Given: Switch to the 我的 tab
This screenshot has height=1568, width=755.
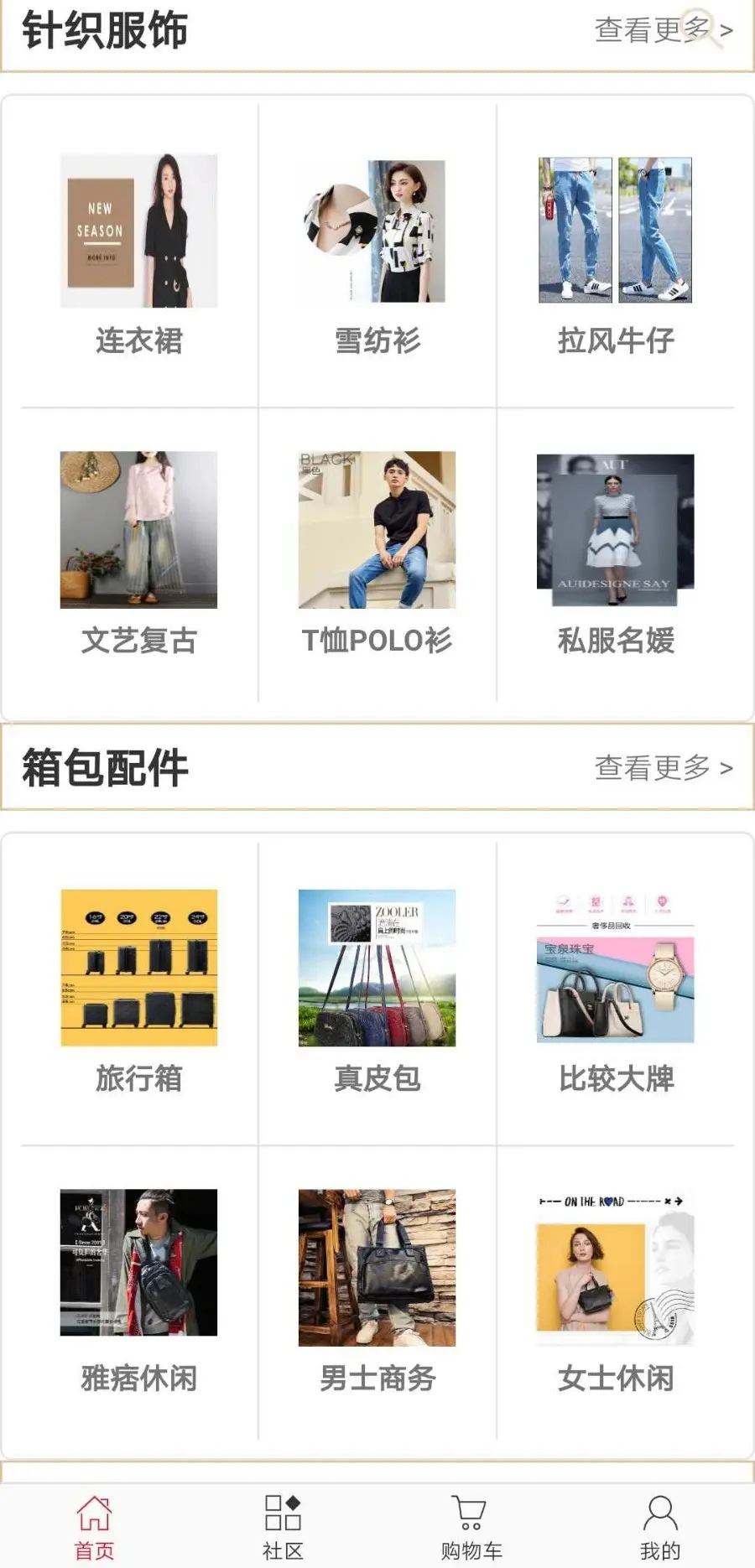Looking at the screenshot, I should [660, 1528].
